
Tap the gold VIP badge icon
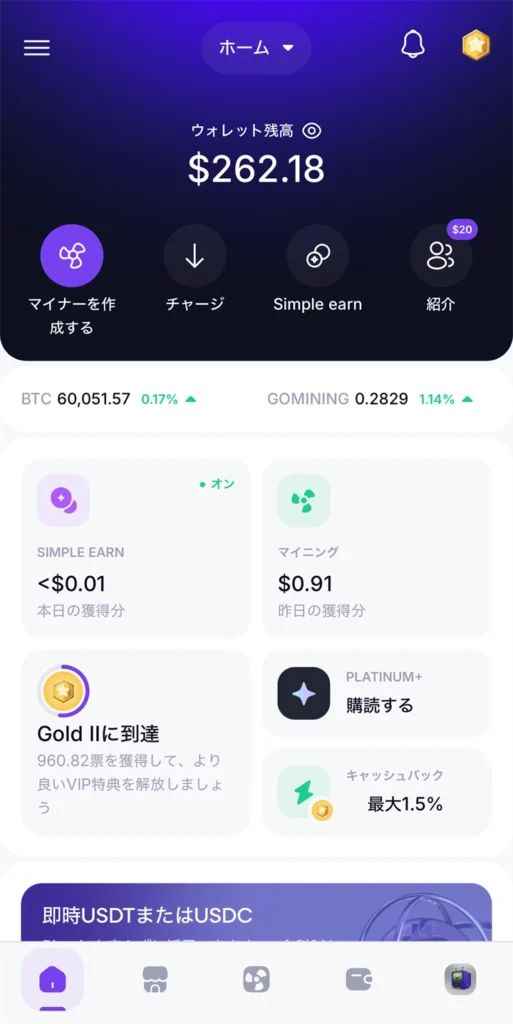click(x=476, y=46)
